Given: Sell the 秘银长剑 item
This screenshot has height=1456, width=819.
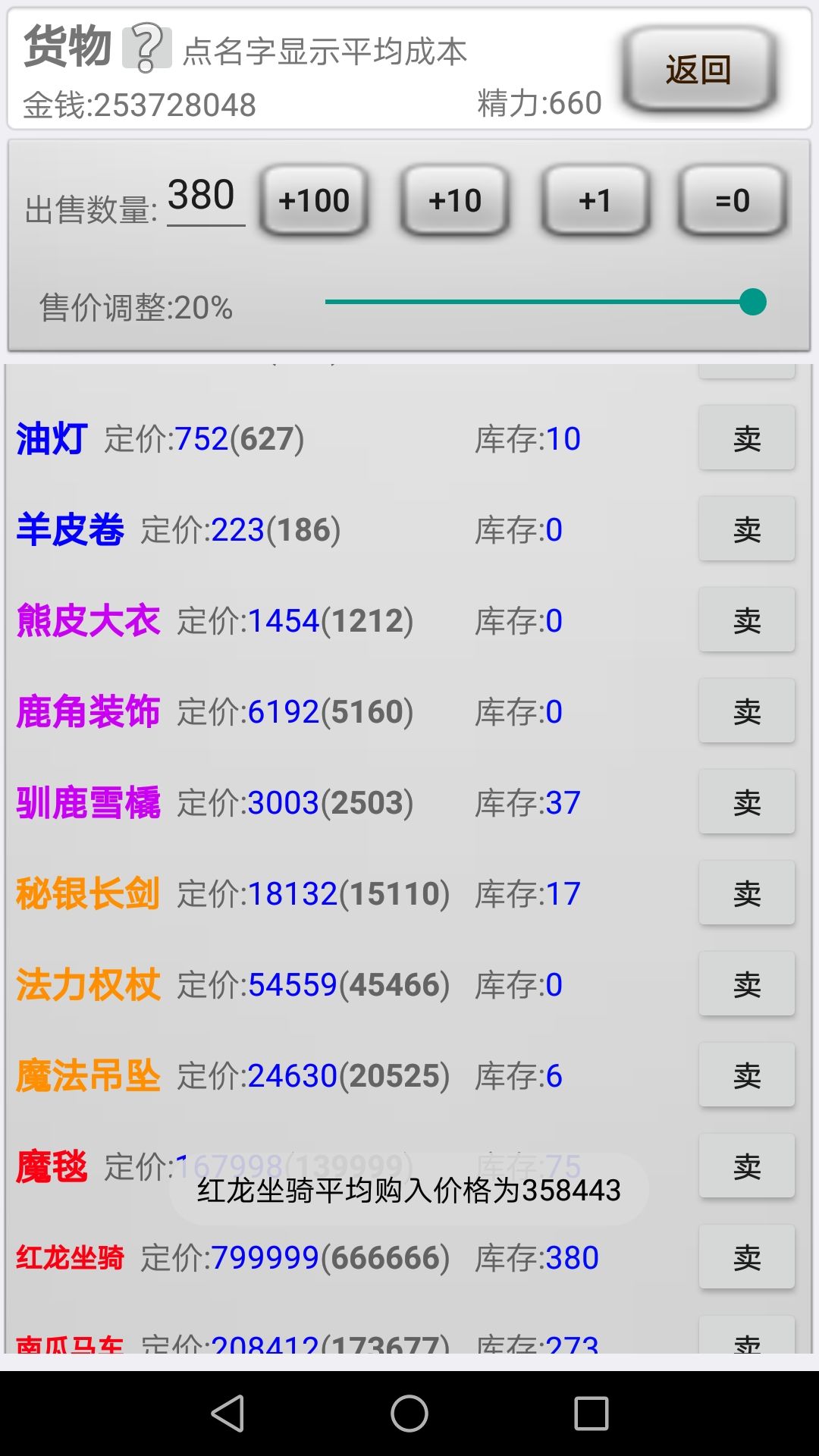Looking at the screenshot, I should pyautogui.click(x=746, y=893).
